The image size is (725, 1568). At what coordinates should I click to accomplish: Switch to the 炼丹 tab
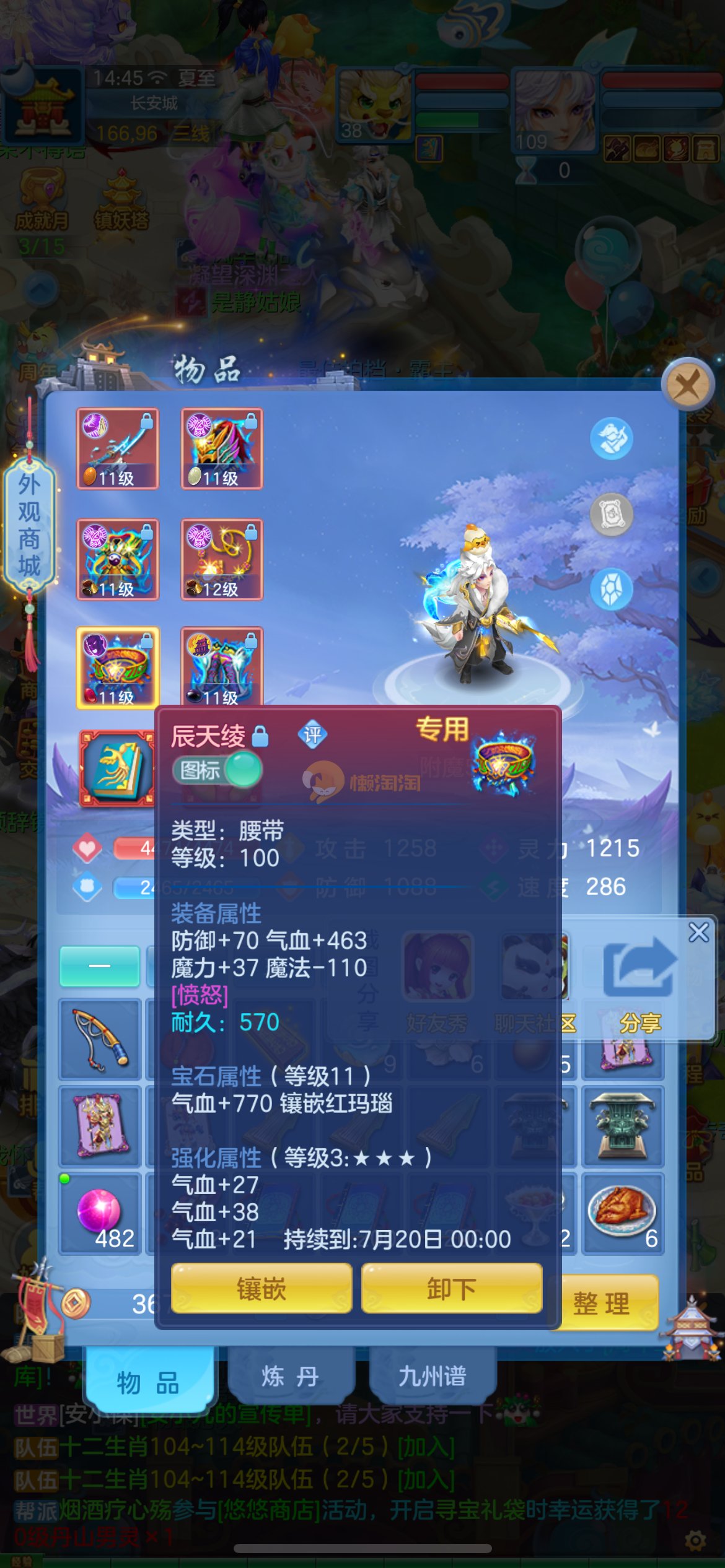(290, 1376)
